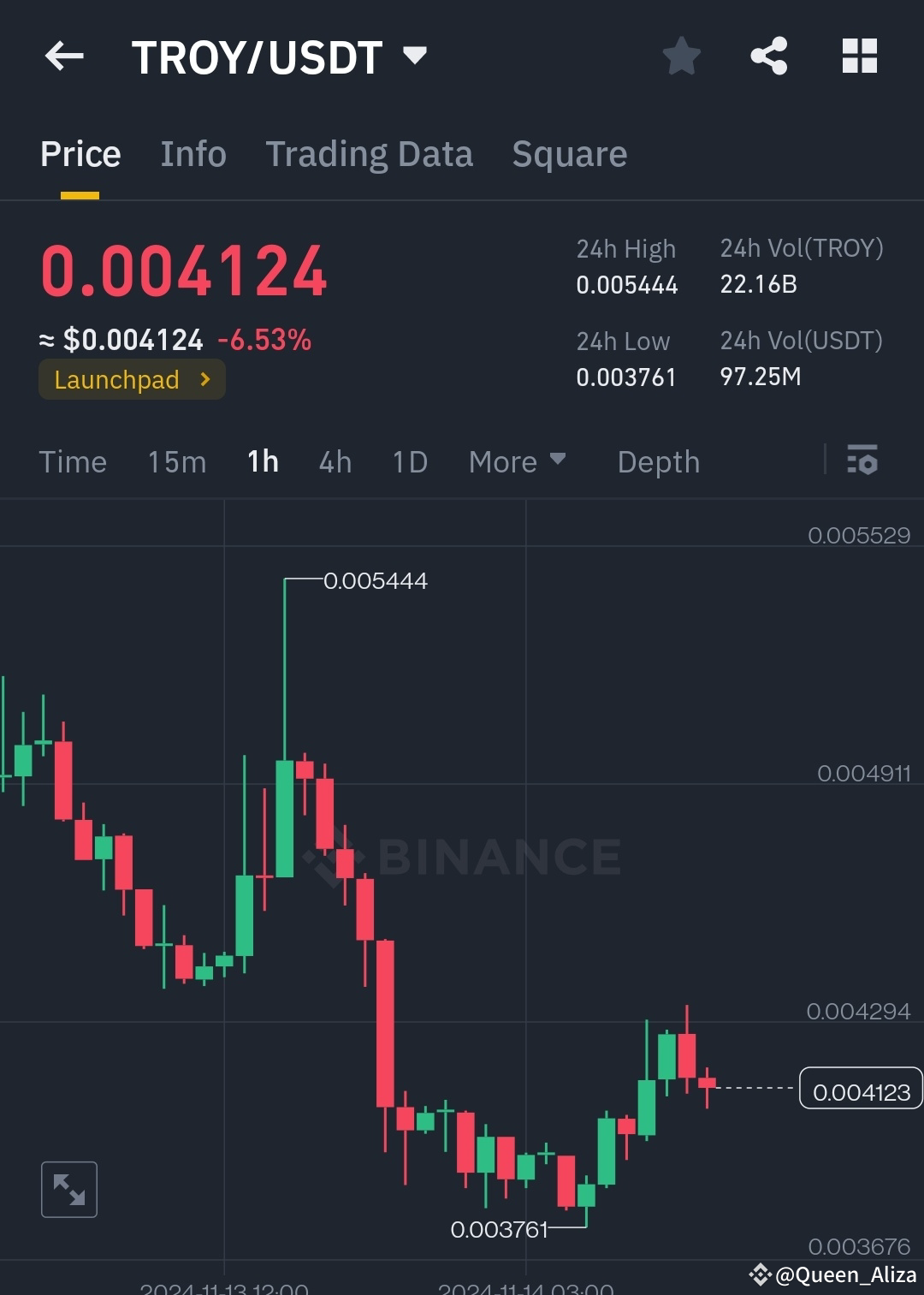The height and width of the screenshot is (1295, 924).
Task: Open the Trading Data tab
Action: coord(370,154)
